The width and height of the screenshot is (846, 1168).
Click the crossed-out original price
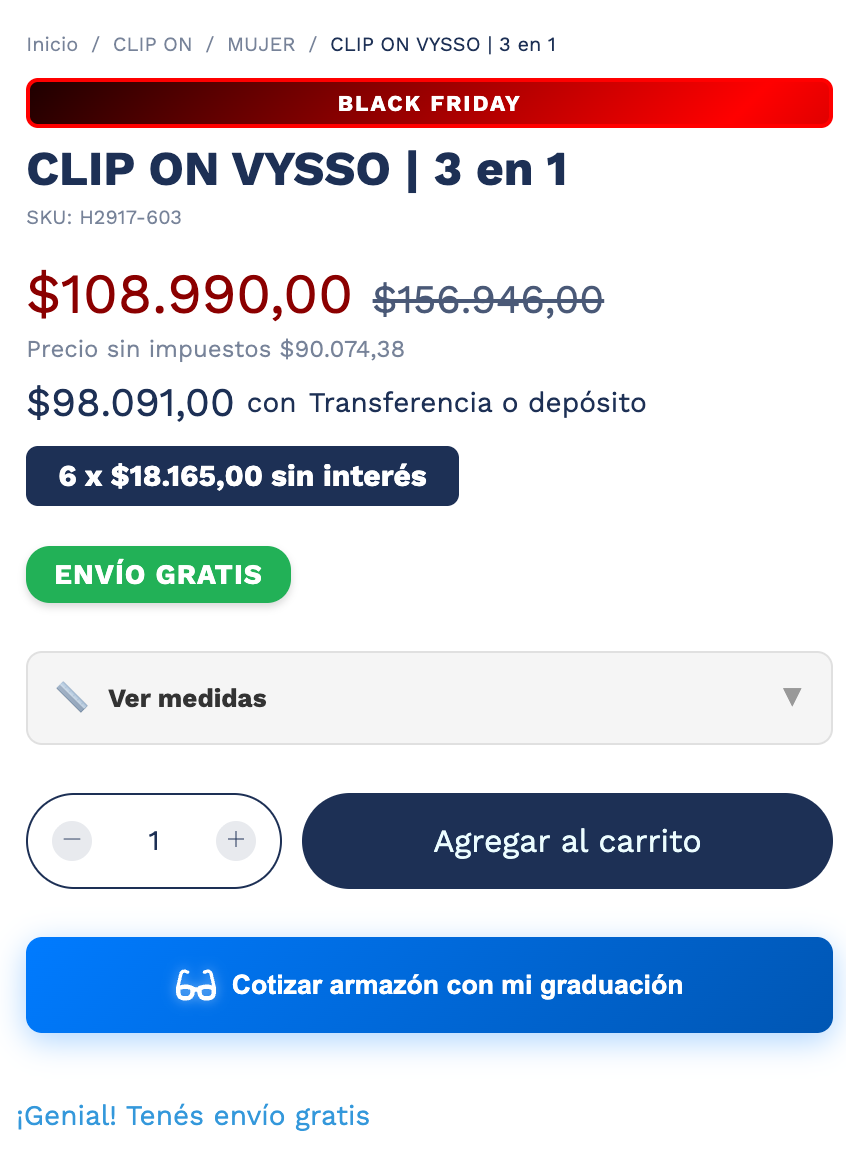coord(487,297)
